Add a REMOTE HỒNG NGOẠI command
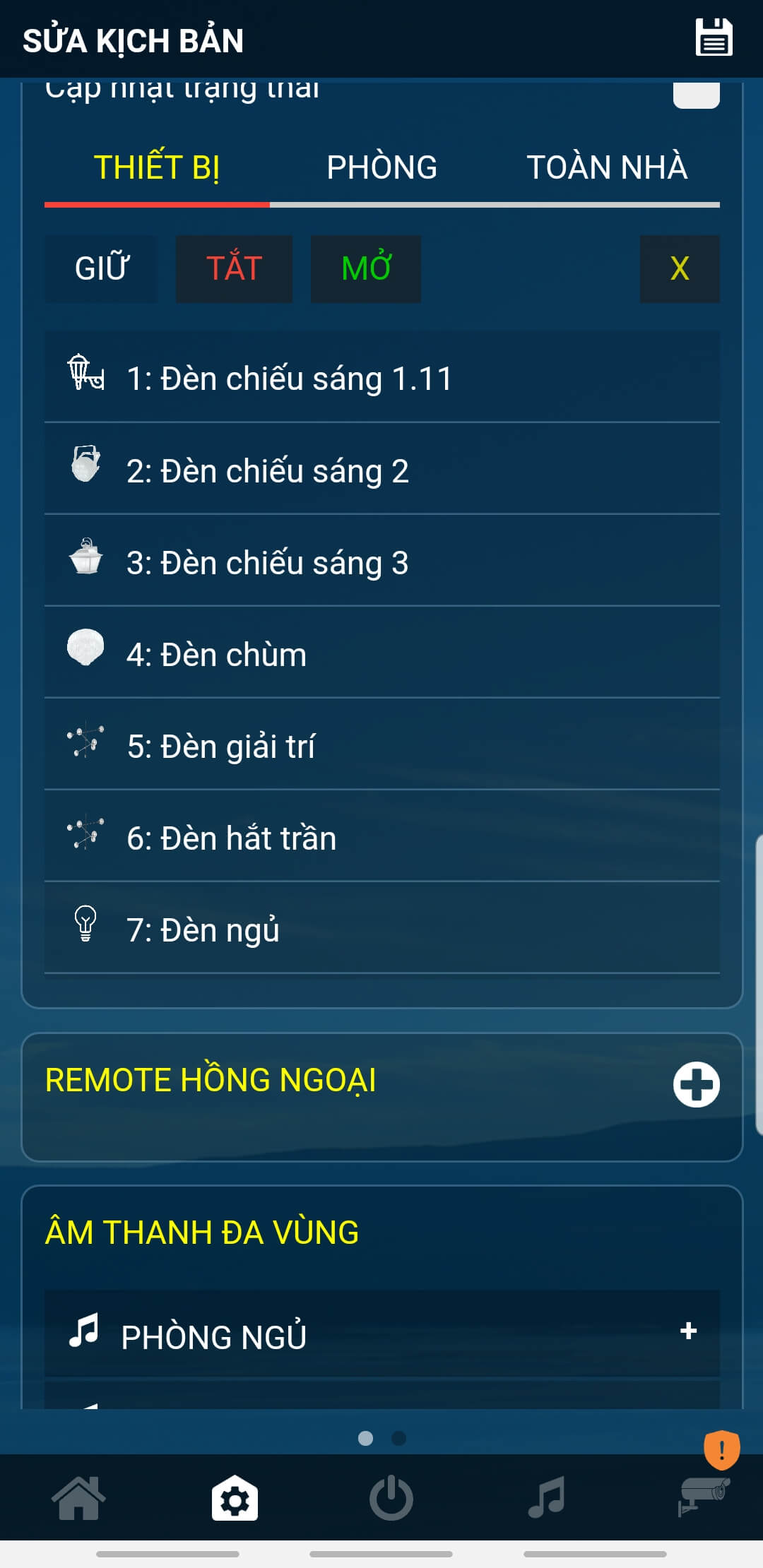This screenshot has width=763, height=1568. point(696,1084)
